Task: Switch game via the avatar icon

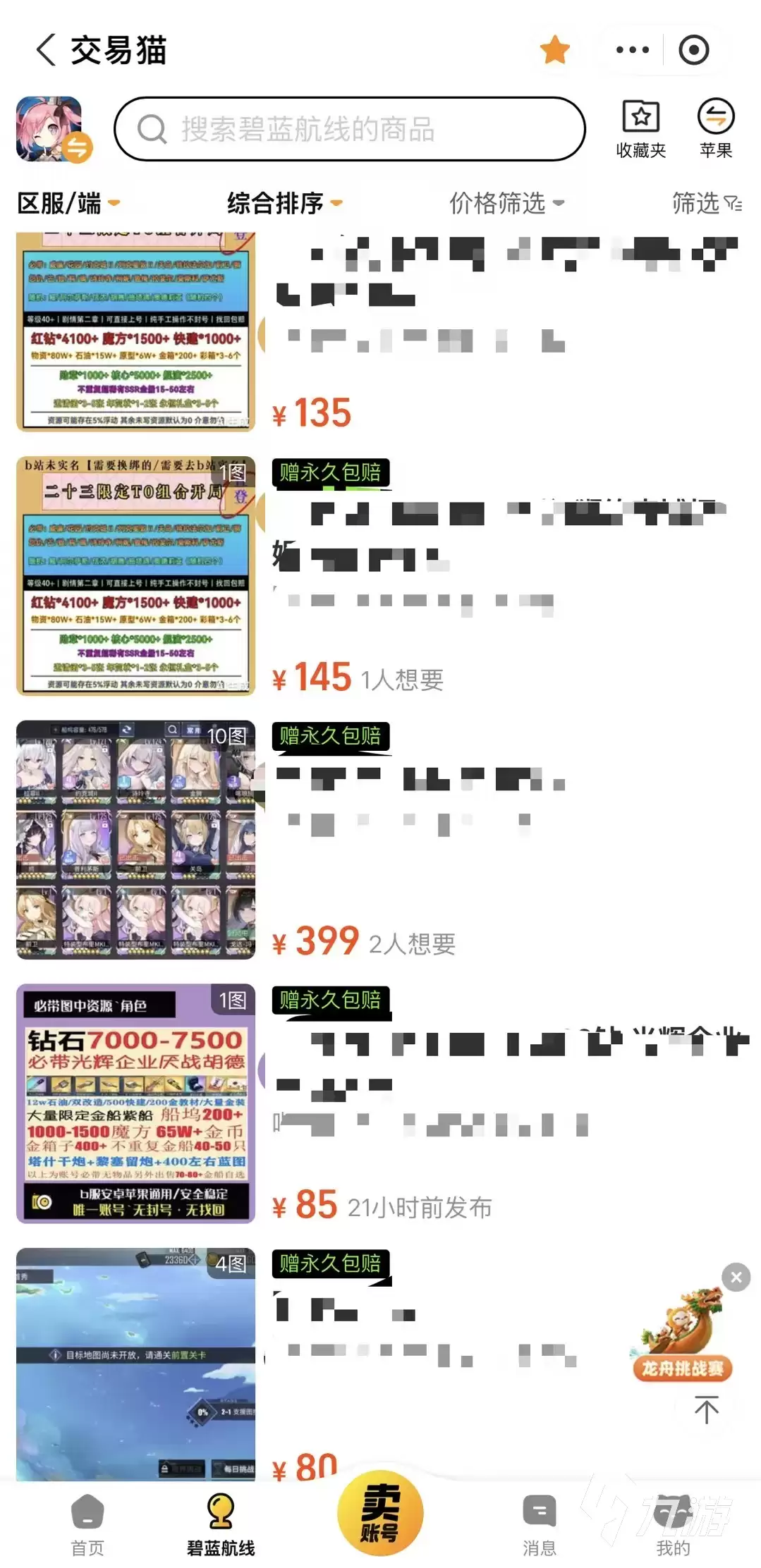Action: 52,130
